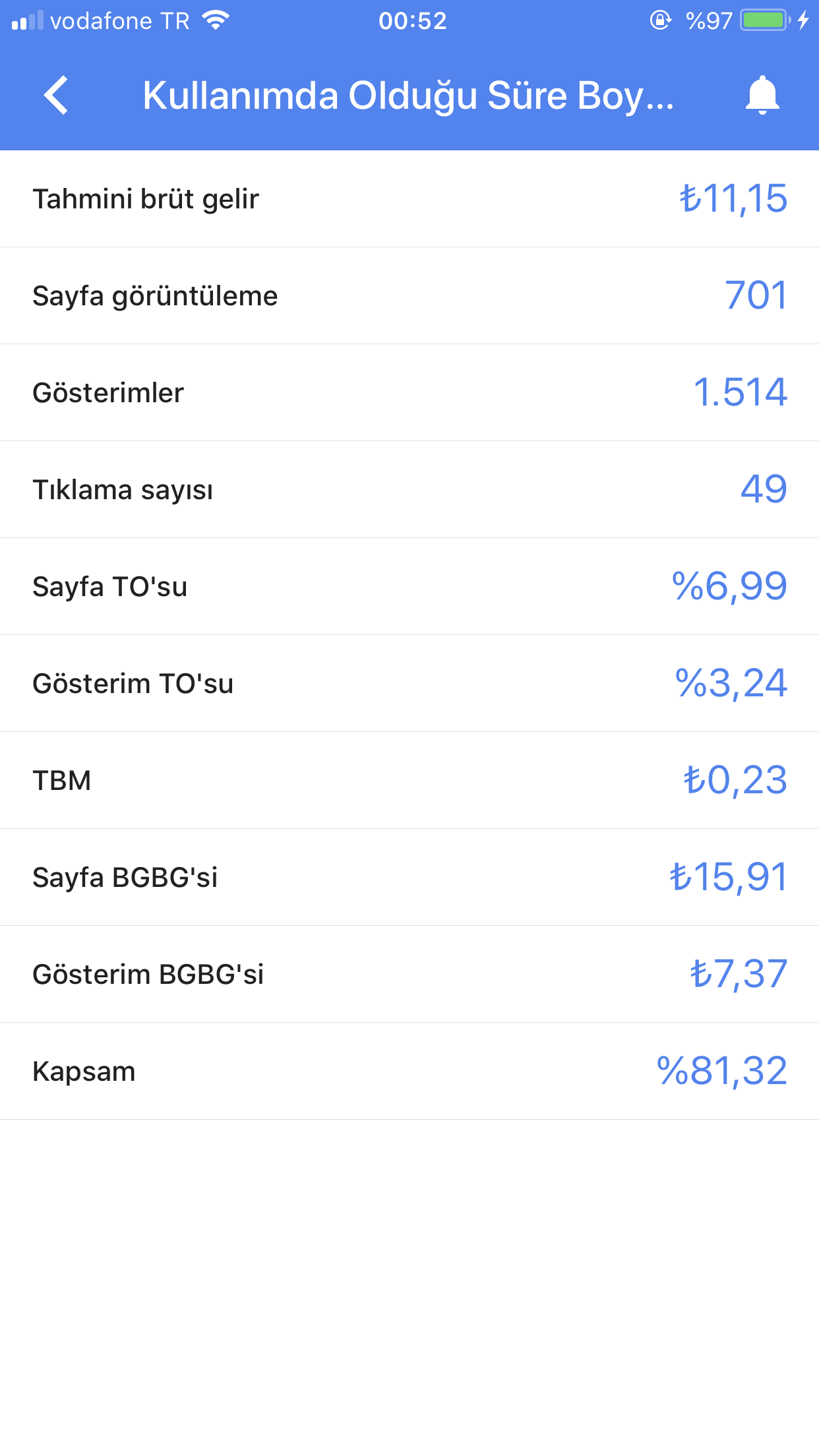
Task: Go back using the top-left arrow
Action: click(x=57, y=96)
